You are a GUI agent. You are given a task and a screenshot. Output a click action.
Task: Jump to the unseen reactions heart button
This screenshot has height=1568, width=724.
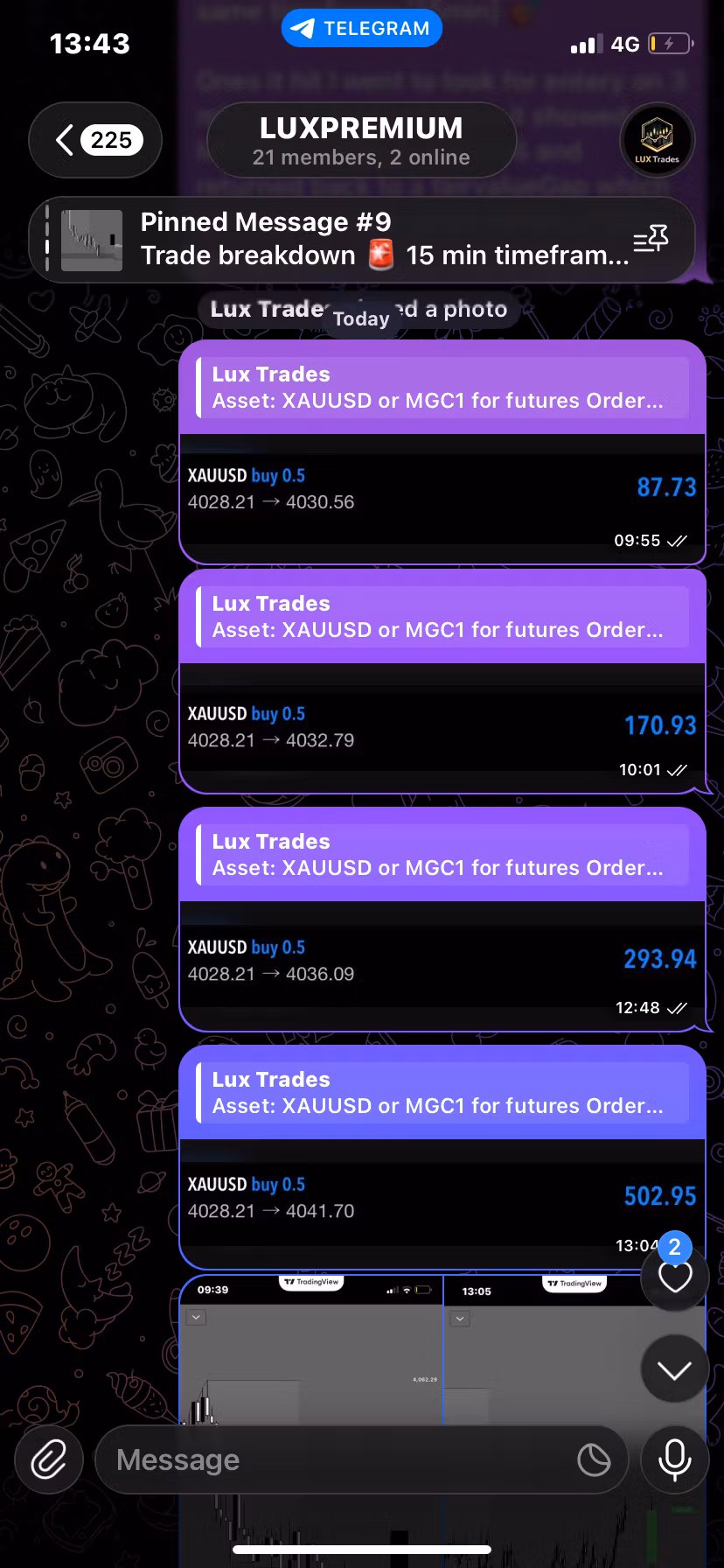click(x=674, y=1276)
